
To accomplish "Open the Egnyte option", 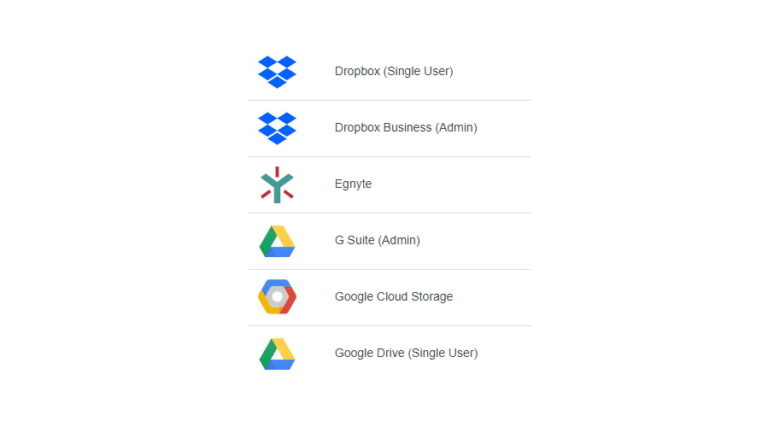I will point(353,184).
